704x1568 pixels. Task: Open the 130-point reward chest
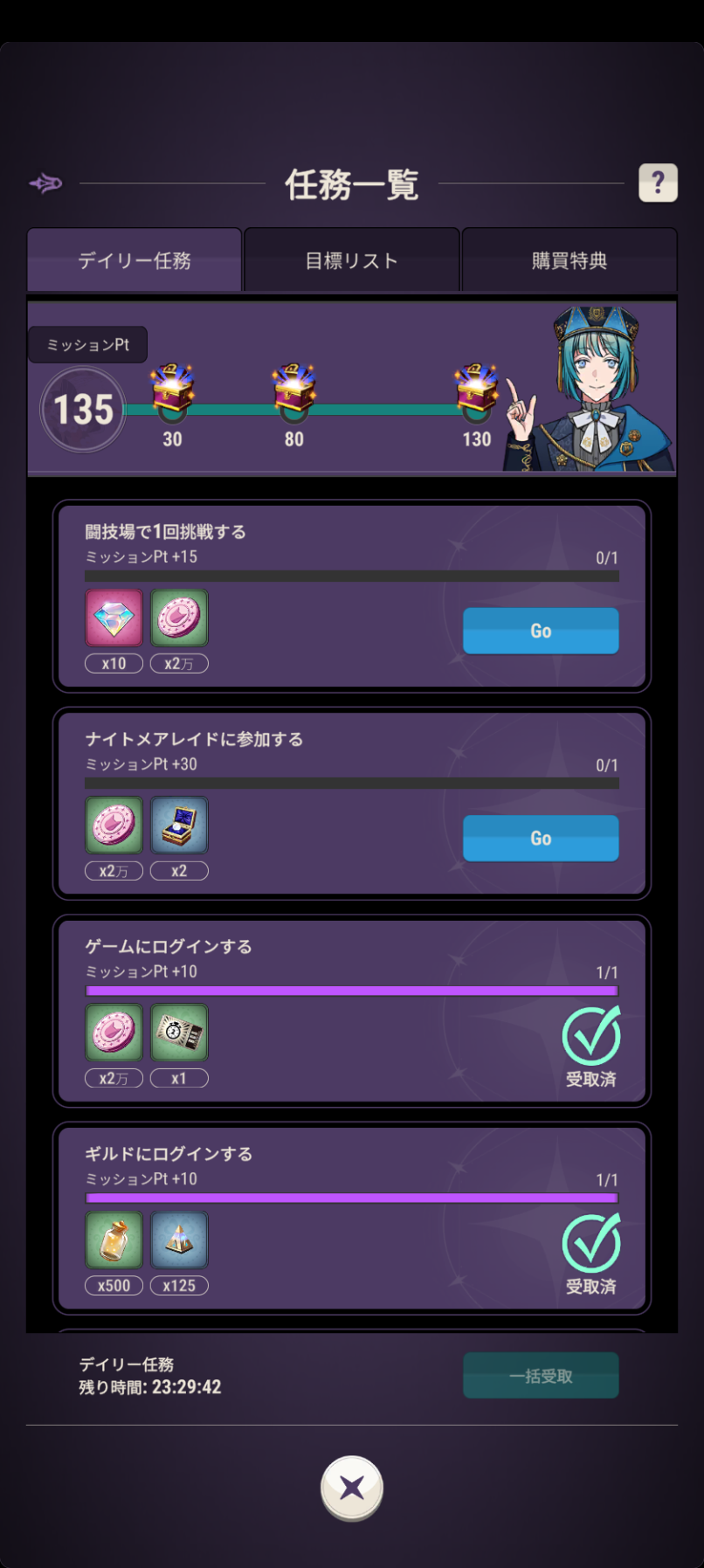476,390
